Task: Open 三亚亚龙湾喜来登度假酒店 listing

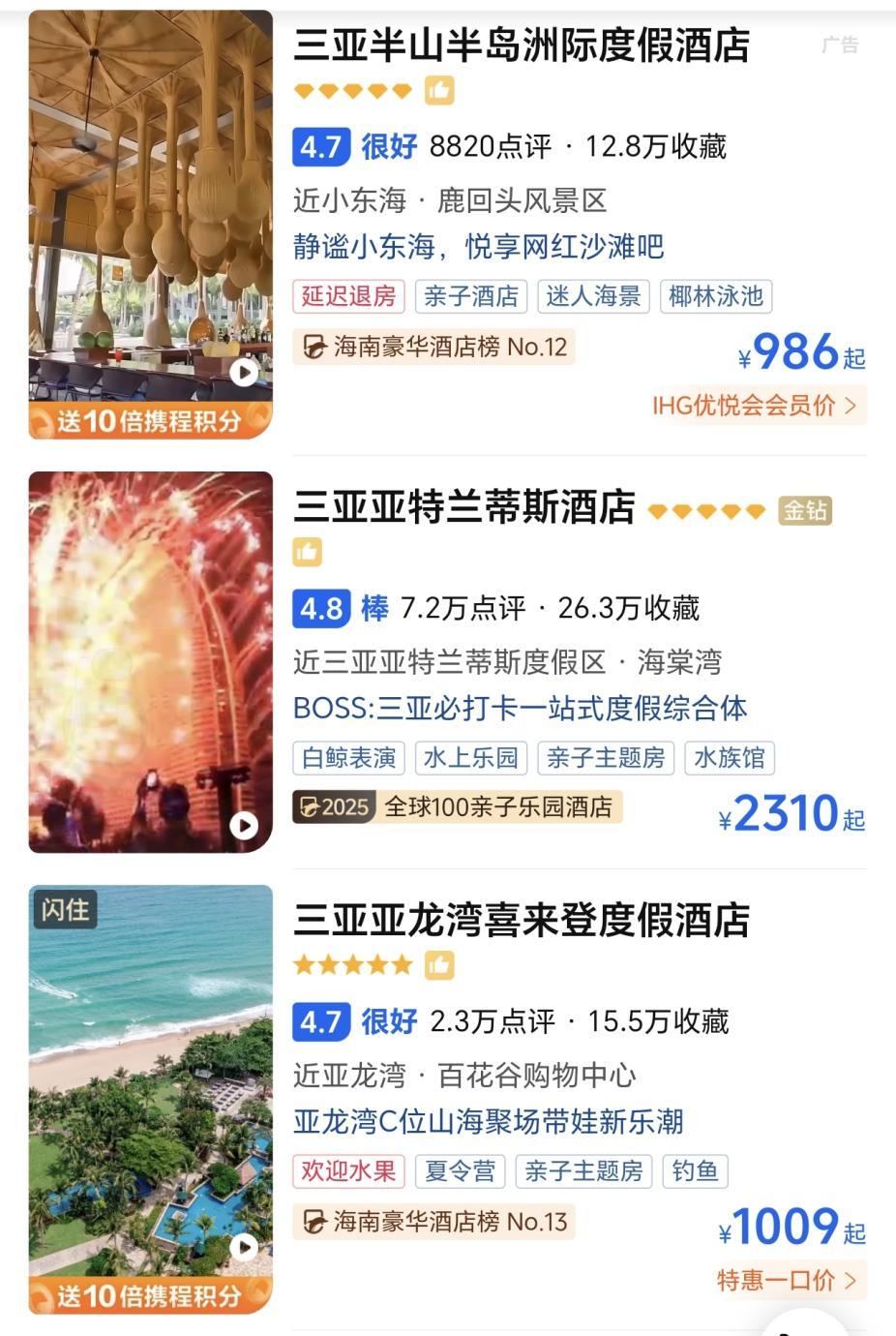Action: click(522, 920)
